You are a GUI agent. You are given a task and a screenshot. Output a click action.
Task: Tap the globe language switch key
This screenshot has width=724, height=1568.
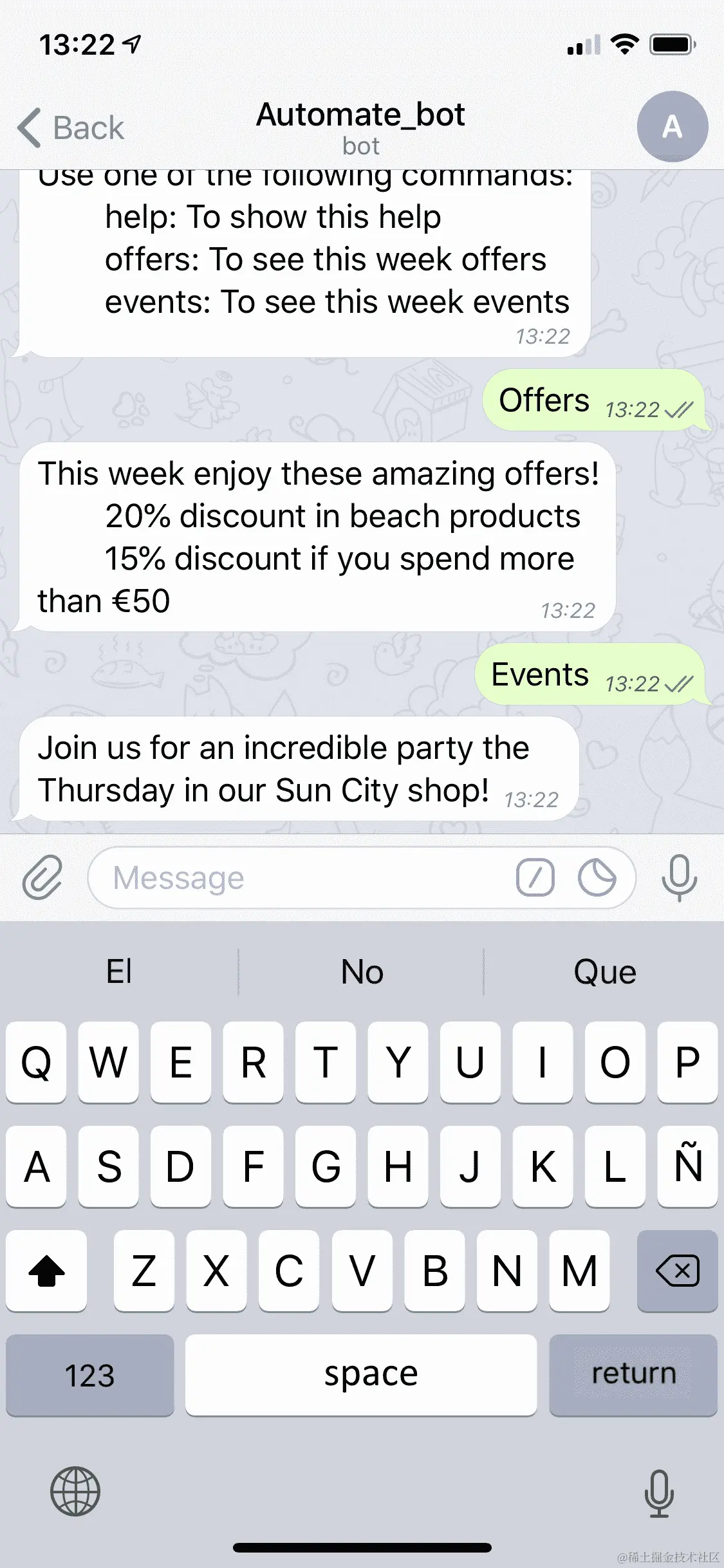75,1491
